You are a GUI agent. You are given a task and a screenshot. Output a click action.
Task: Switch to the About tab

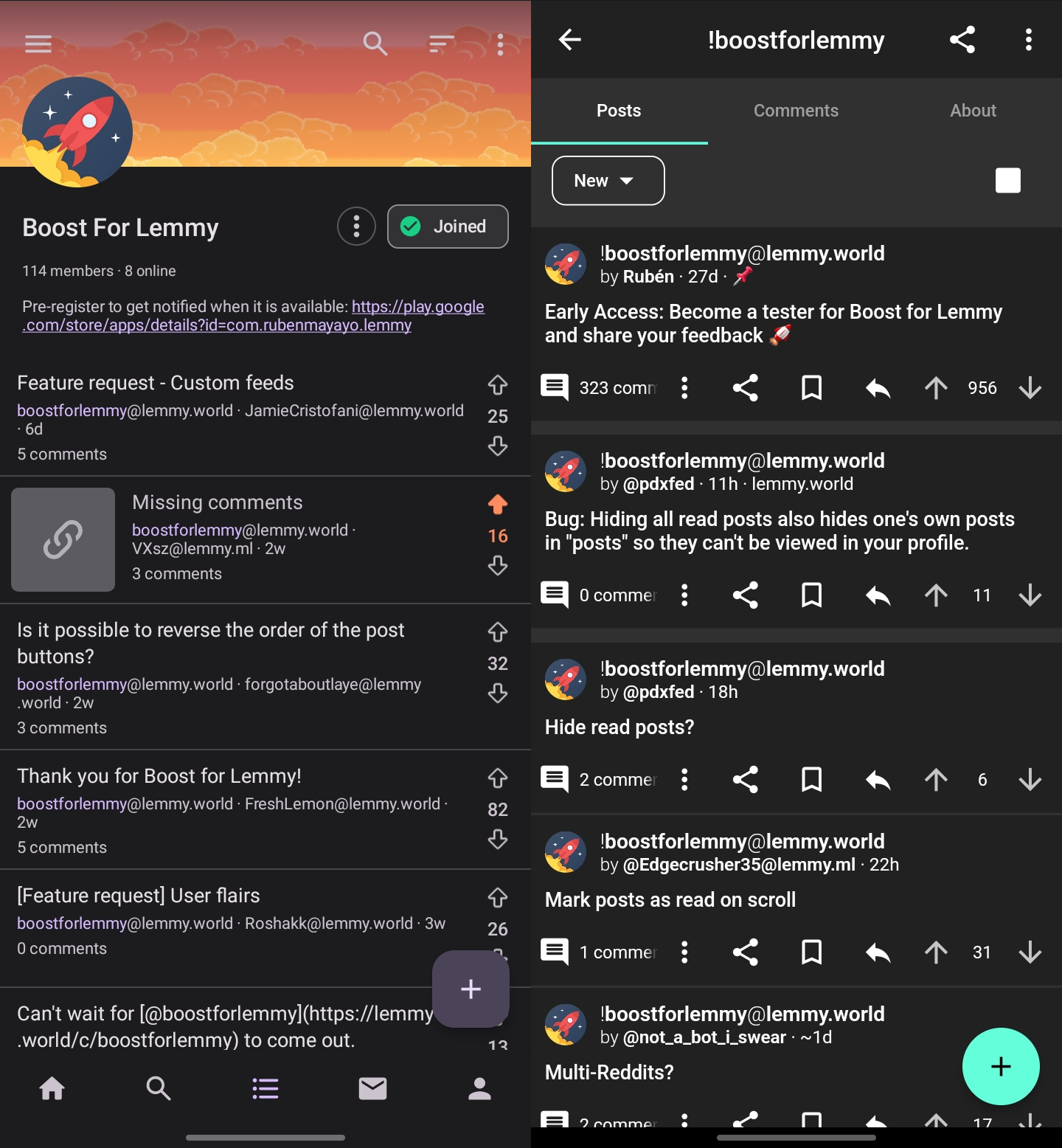click(x=973, y=111)
